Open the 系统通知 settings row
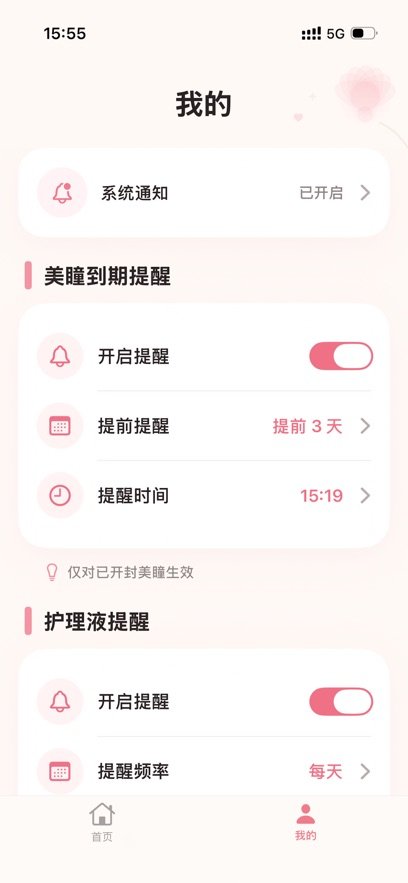 point(204,193)
